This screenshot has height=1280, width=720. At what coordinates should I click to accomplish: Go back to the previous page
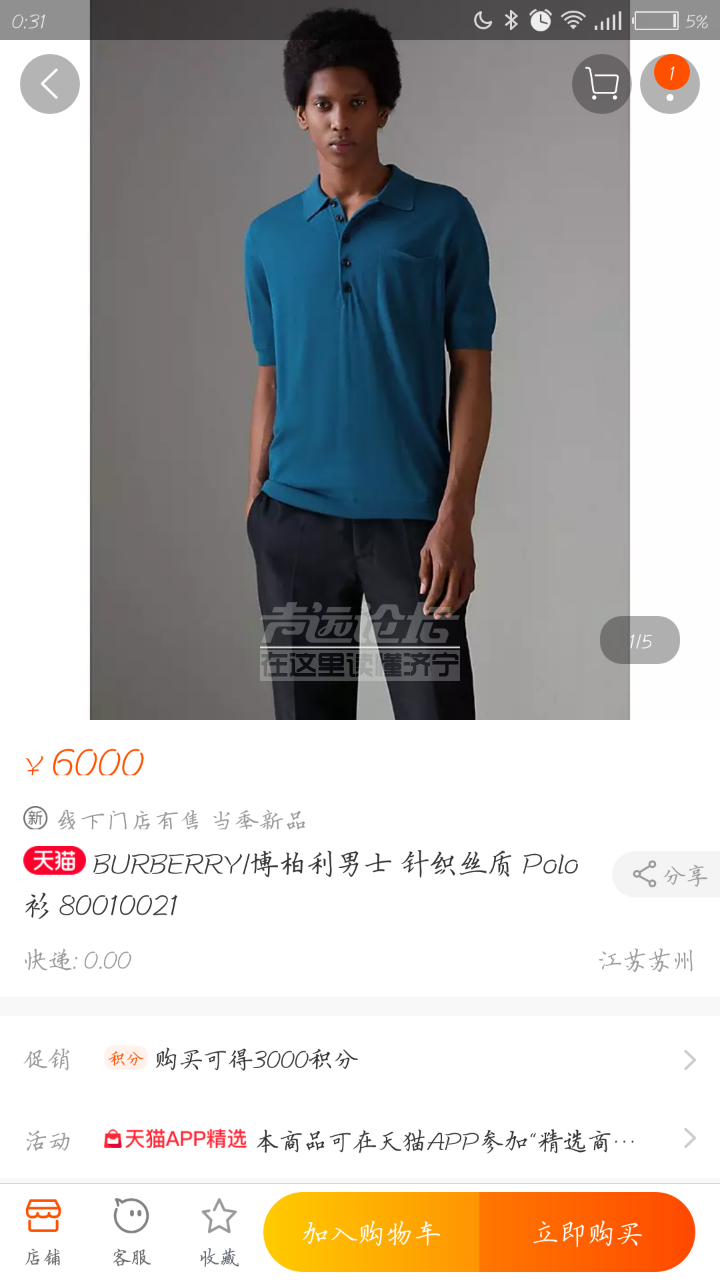(50, 84)
